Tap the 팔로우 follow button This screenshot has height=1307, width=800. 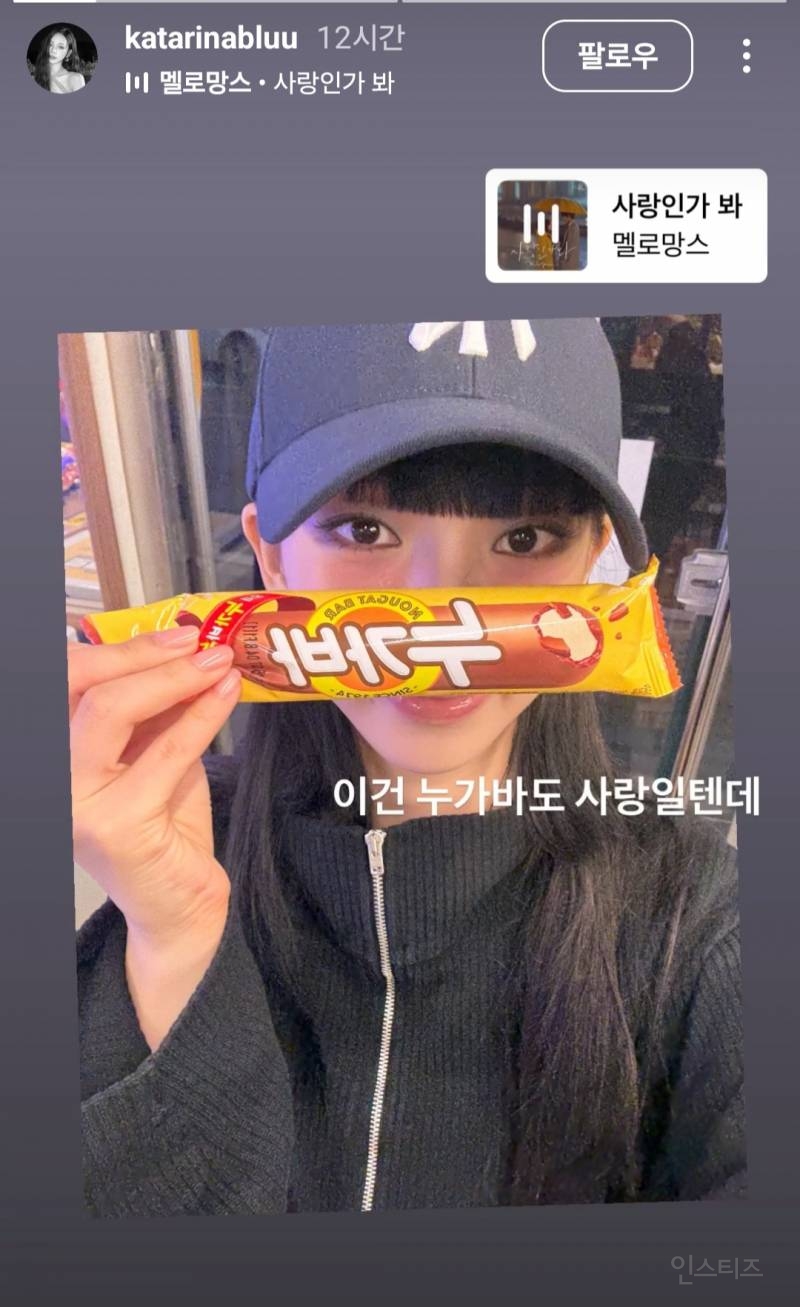pos(617,56)
